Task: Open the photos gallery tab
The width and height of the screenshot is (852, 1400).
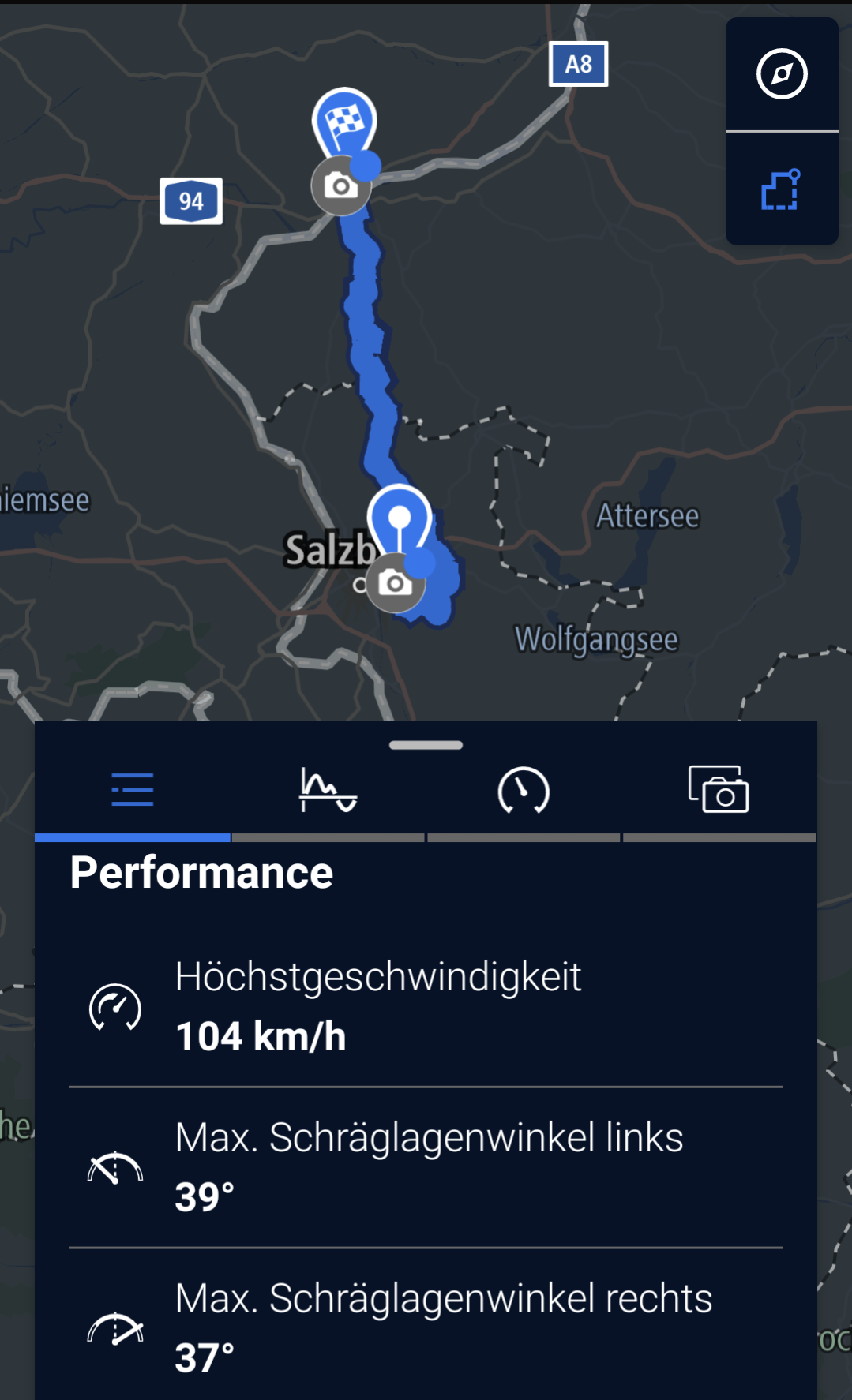Action: (x=719, y=790)
